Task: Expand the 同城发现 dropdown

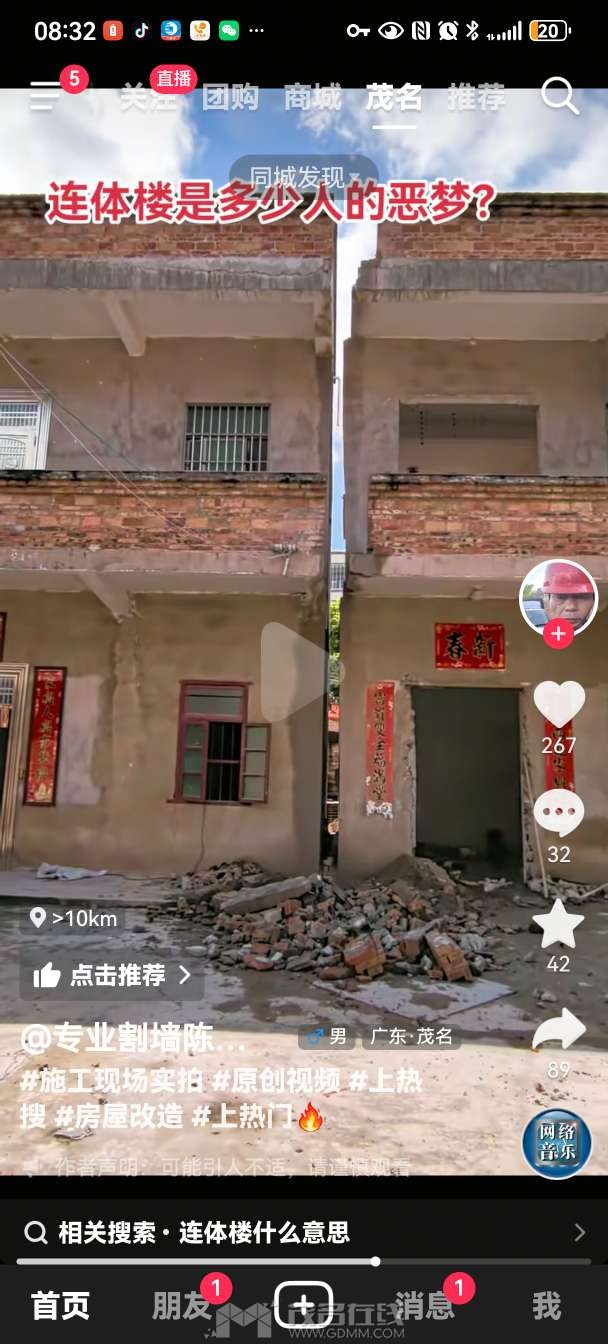Action: point(304,177)
